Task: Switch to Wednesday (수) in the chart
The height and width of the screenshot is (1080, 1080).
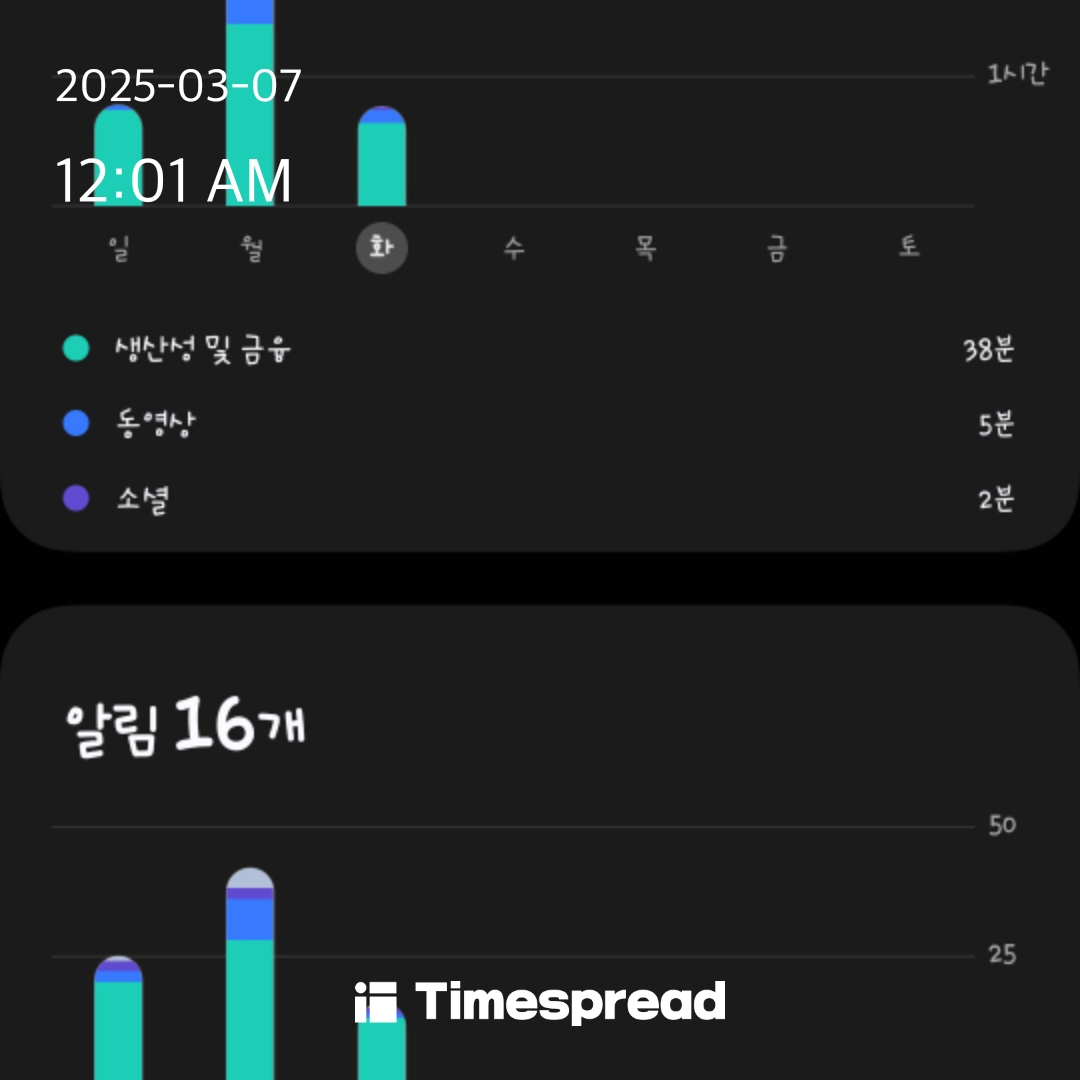Action: [514, 249]
